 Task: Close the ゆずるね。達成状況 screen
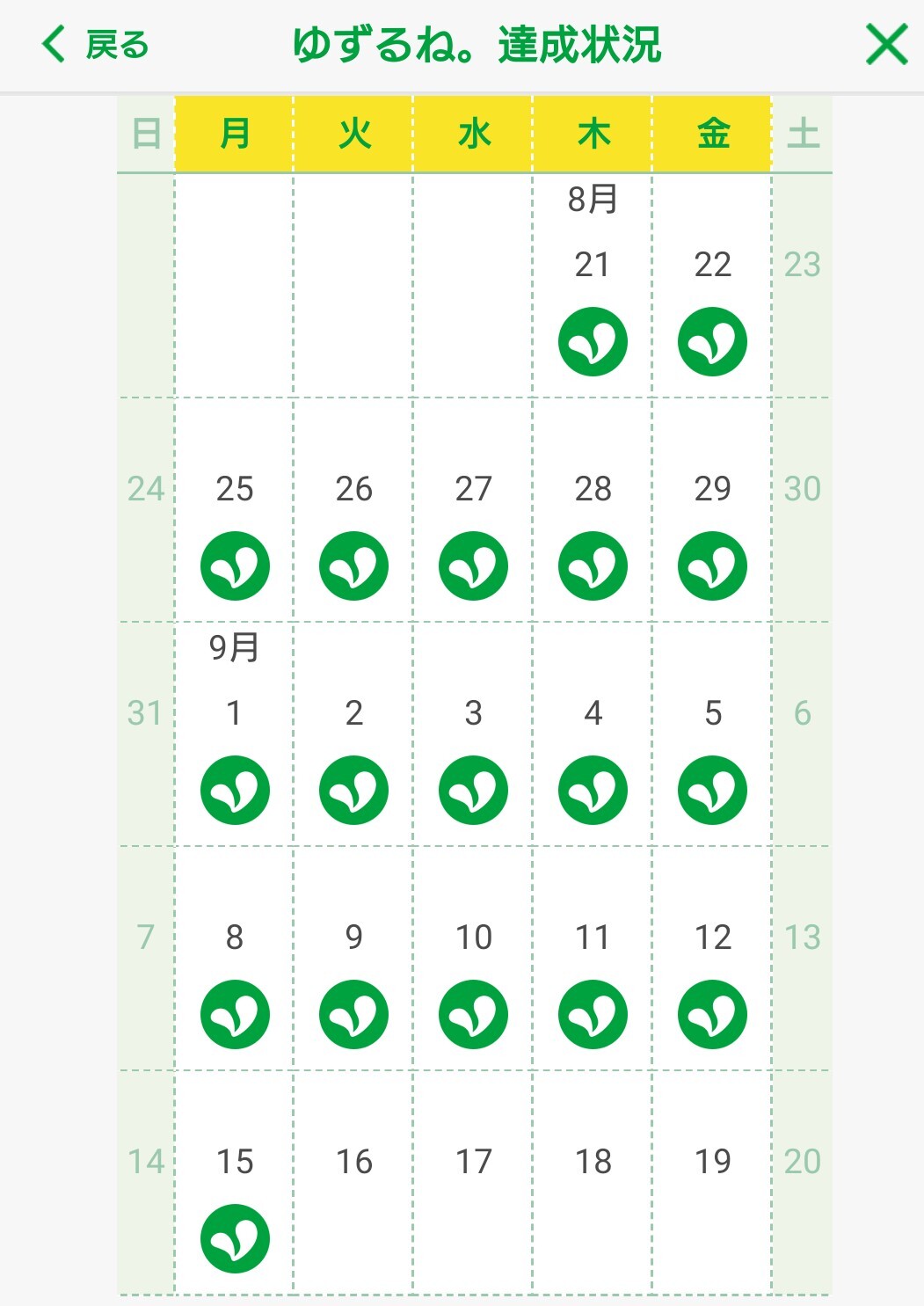click(x=885, y=45)
